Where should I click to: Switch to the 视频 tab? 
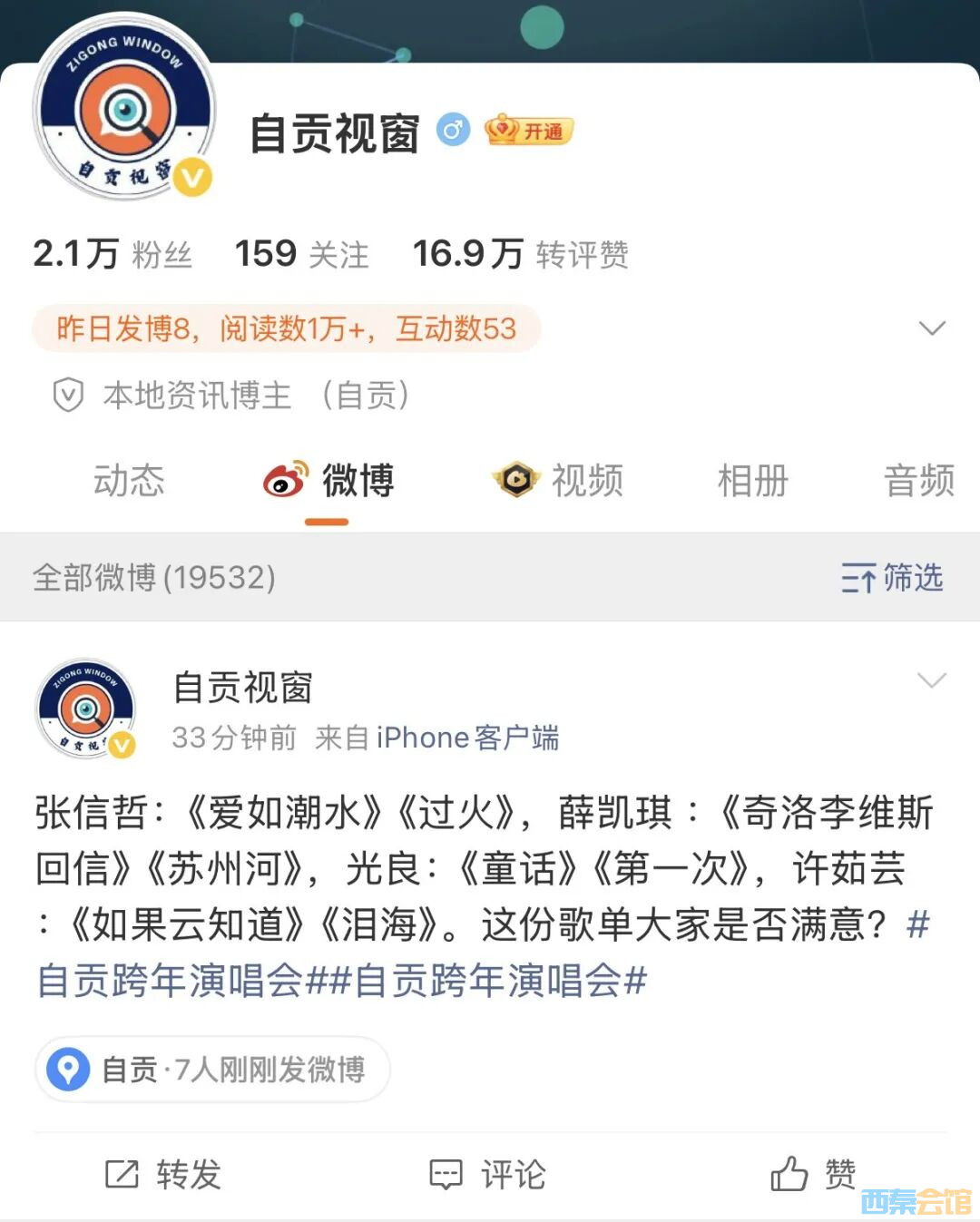click(559, 480)
